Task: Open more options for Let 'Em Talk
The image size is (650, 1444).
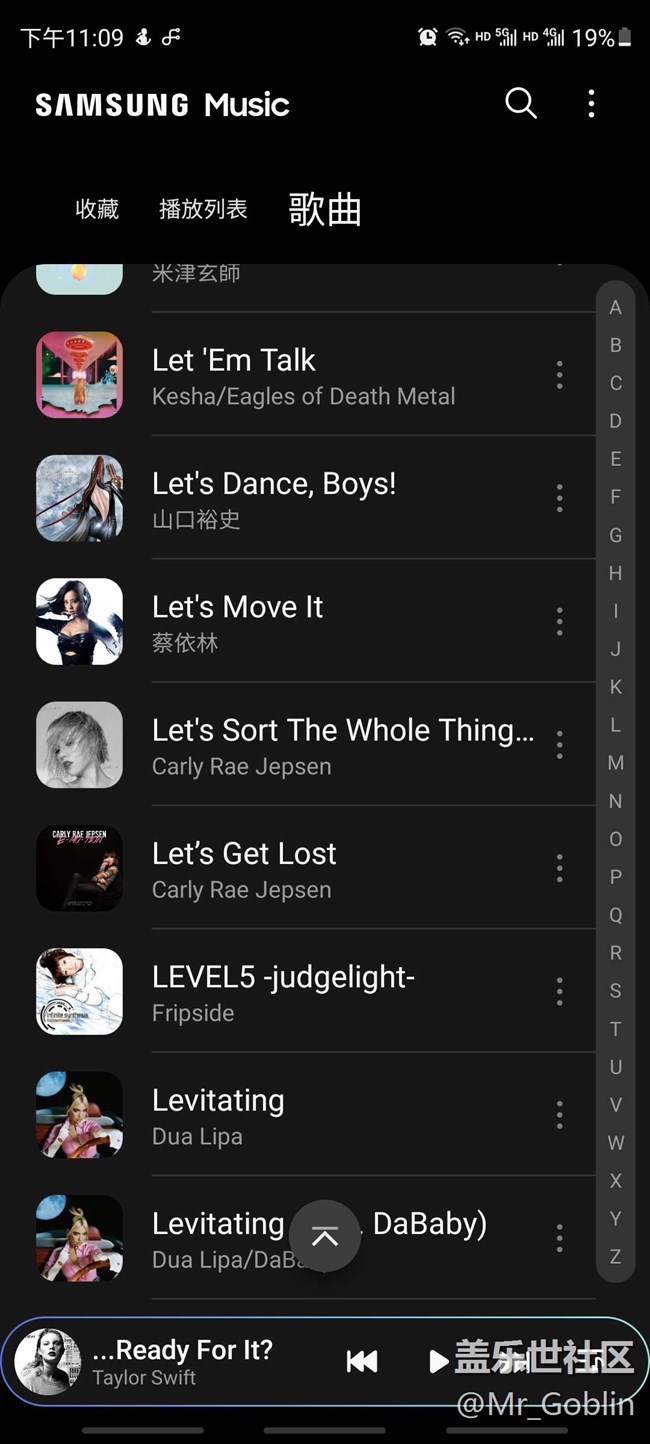Action: [x=559, y=375]
